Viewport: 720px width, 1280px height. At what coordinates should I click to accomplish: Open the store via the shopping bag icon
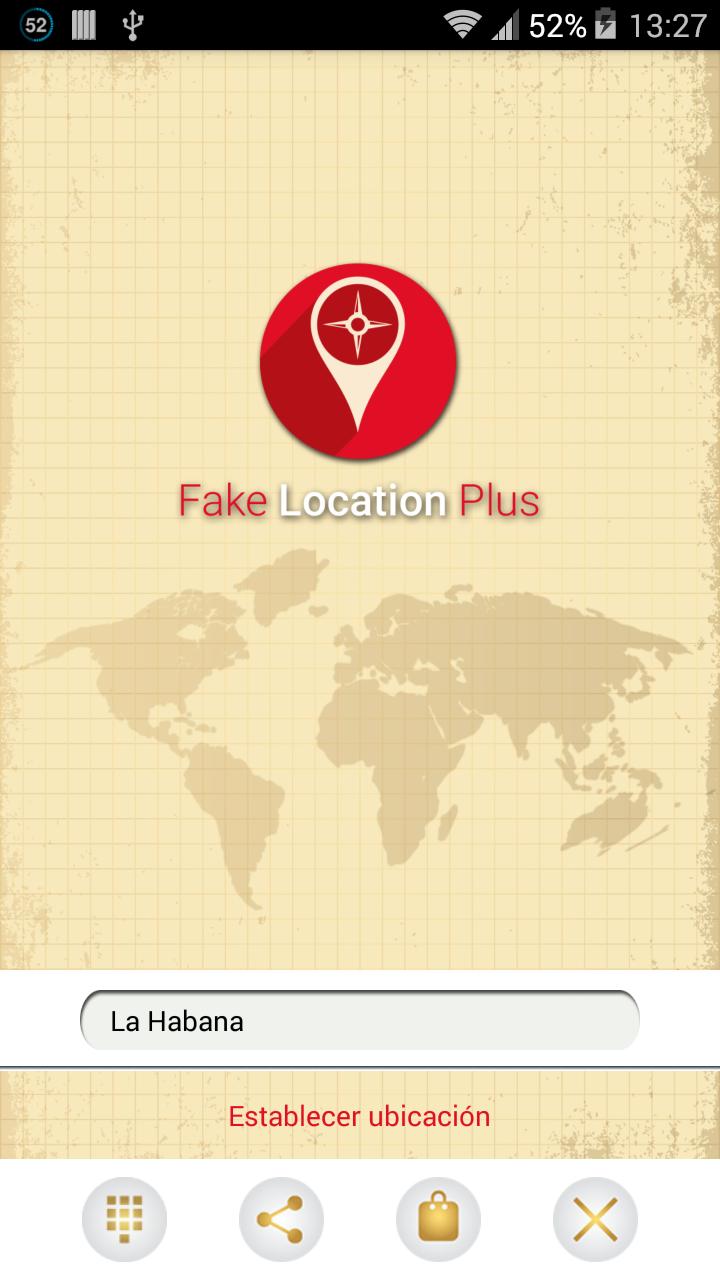437,1216
